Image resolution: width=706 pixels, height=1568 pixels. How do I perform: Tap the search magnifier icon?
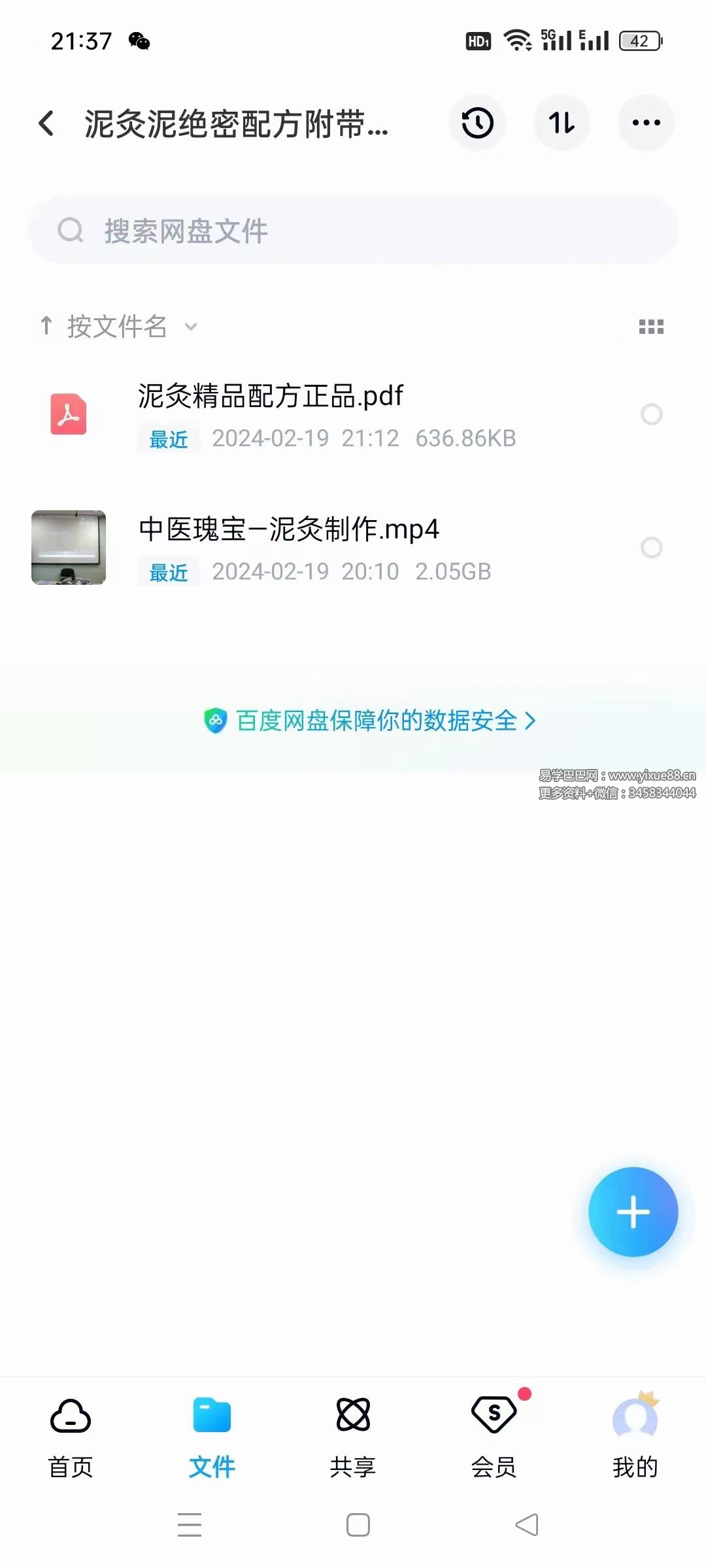tap(71, 229)
